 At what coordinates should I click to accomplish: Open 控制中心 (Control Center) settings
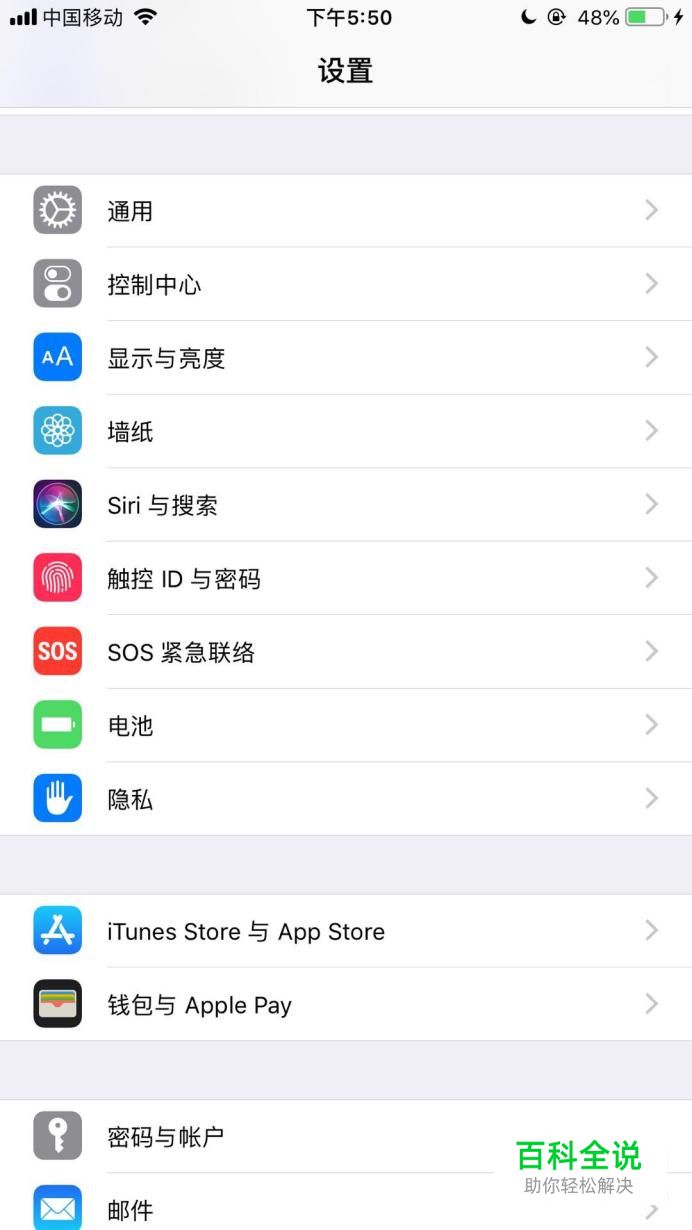coord(345,285)
